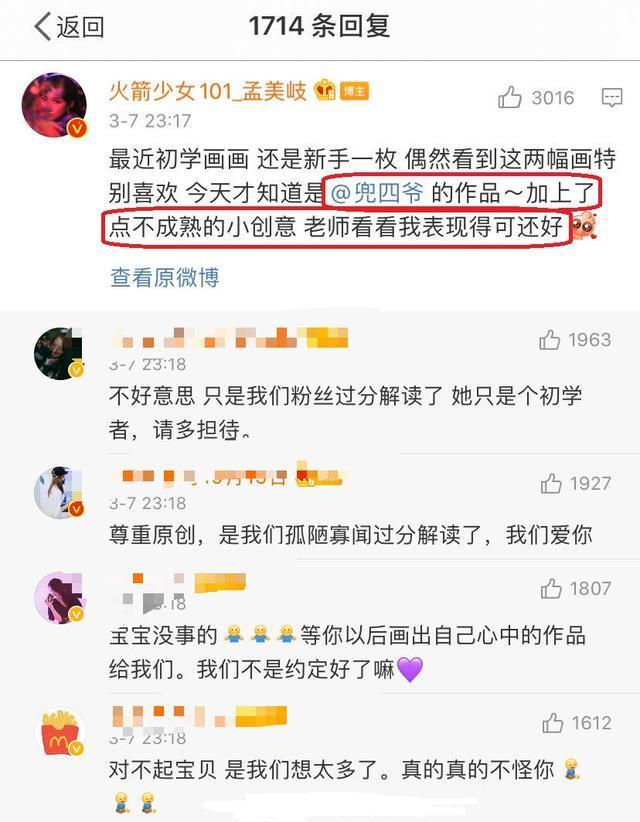The height and width of the screenshot is (822, 640).
Task: Open 火箭少女101_孟美岐 profile name
Action: (210, 91)
